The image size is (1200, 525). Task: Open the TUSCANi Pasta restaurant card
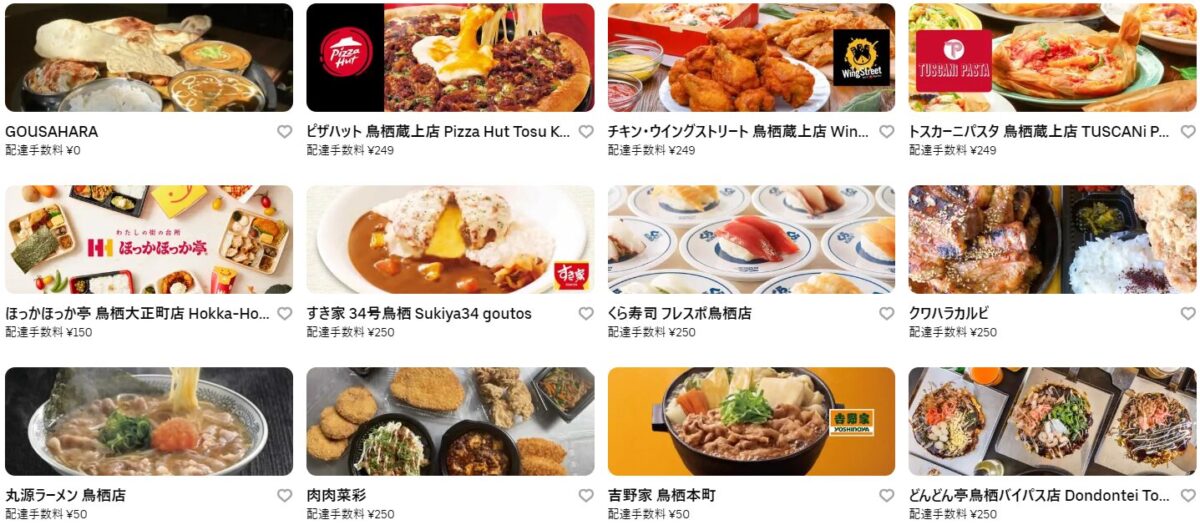1052,58
